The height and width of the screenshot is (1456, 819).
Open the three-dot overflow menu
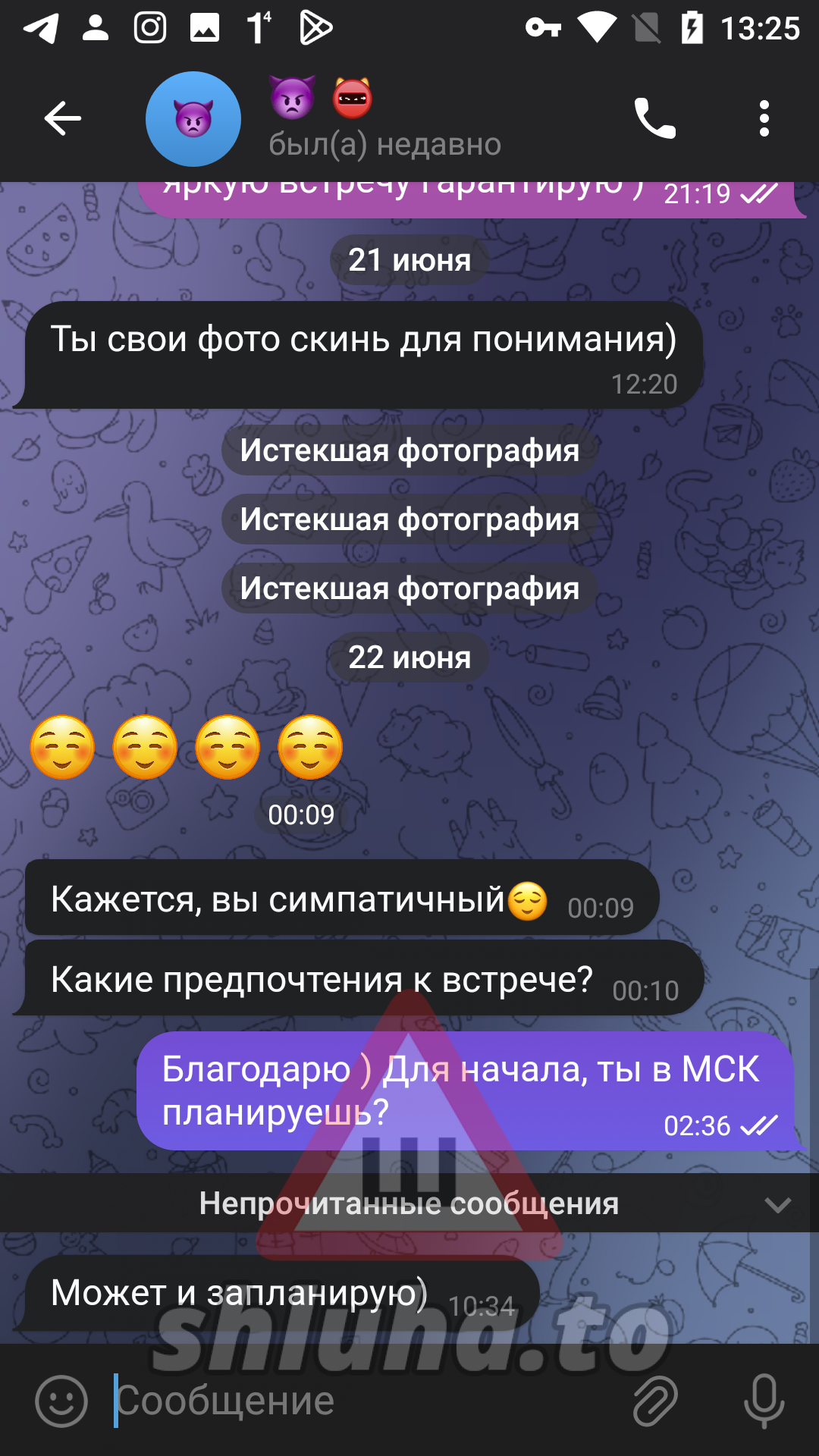764,118
